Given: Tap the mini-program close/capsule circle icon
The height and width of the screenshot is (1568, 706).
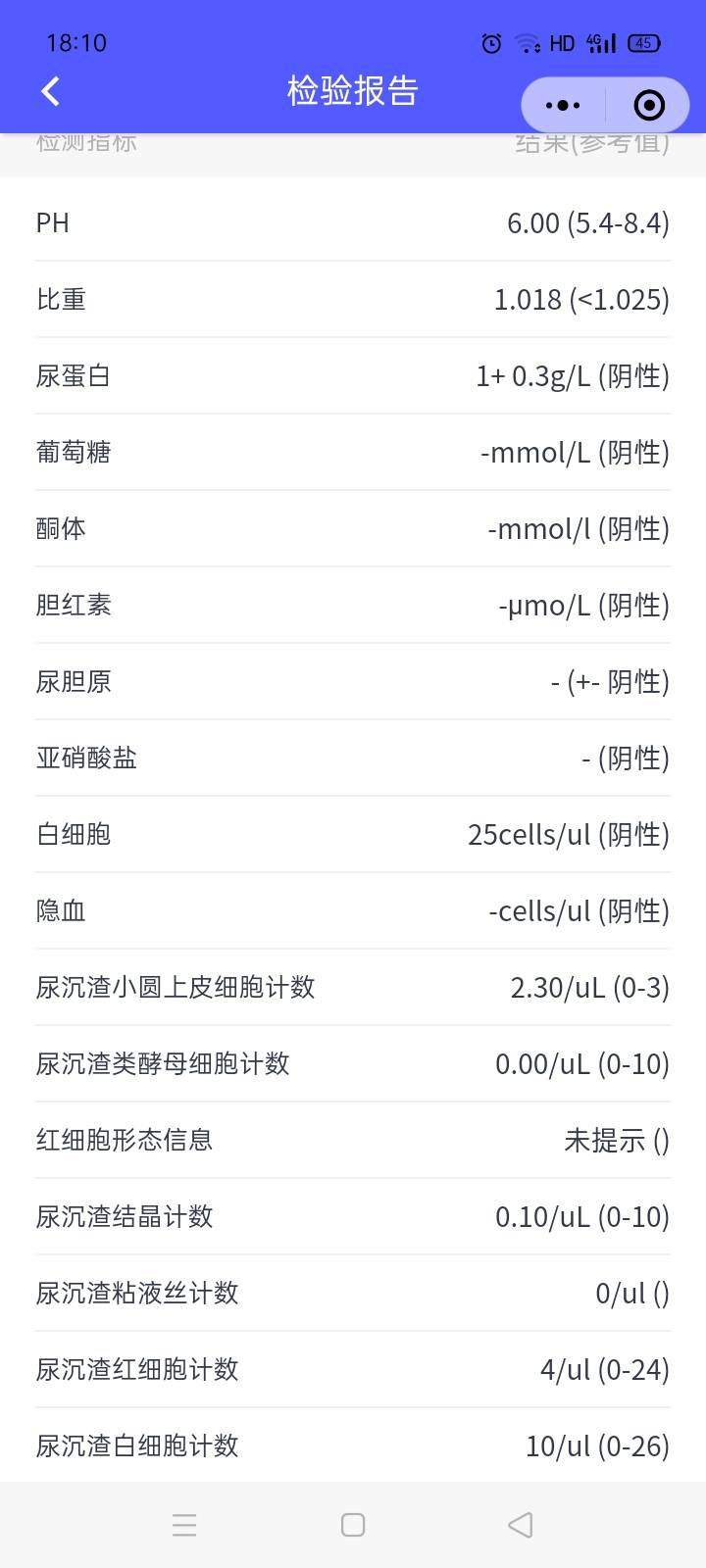Looking at the screenshot, I should [647, 105].
